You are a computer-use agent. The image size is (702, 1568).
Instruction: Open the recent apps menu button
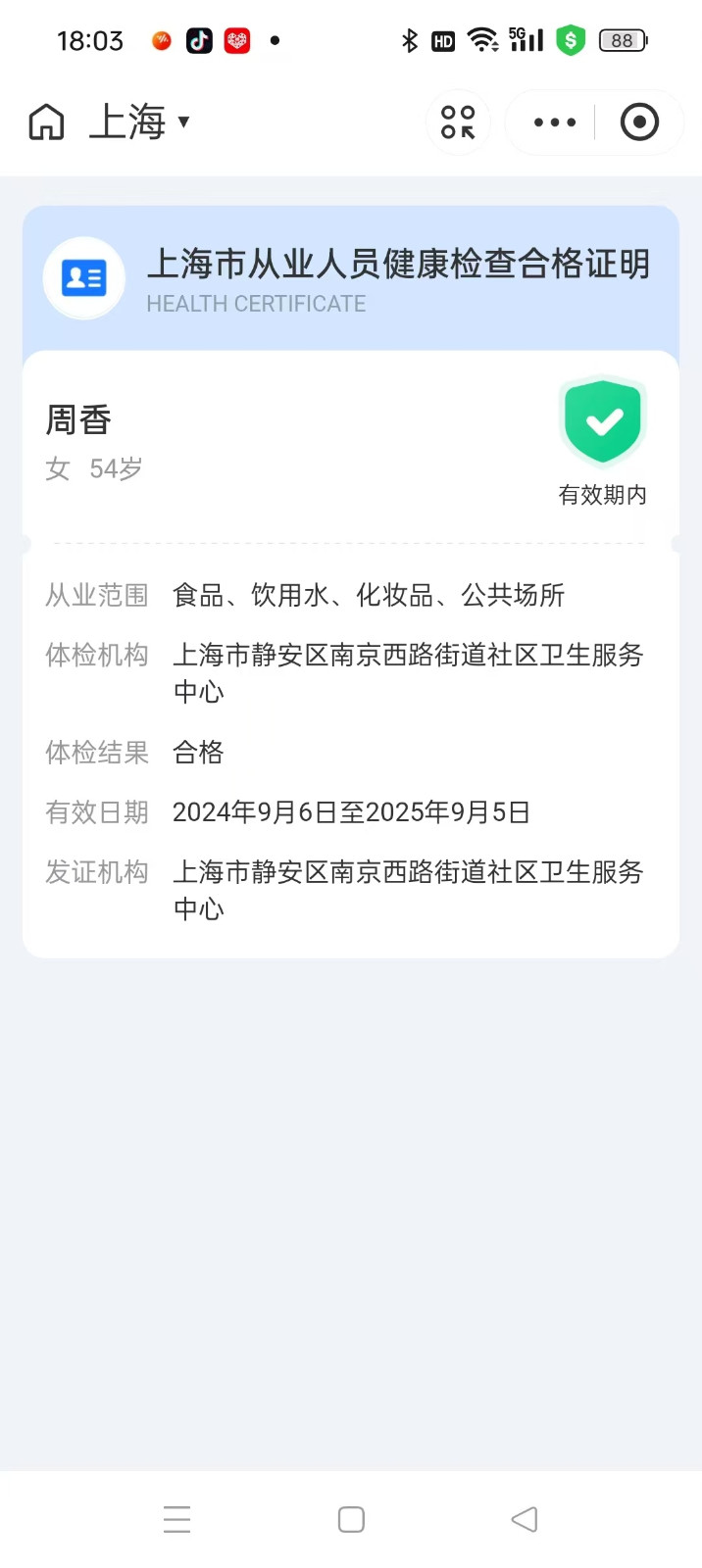[x=176, y=1519]
